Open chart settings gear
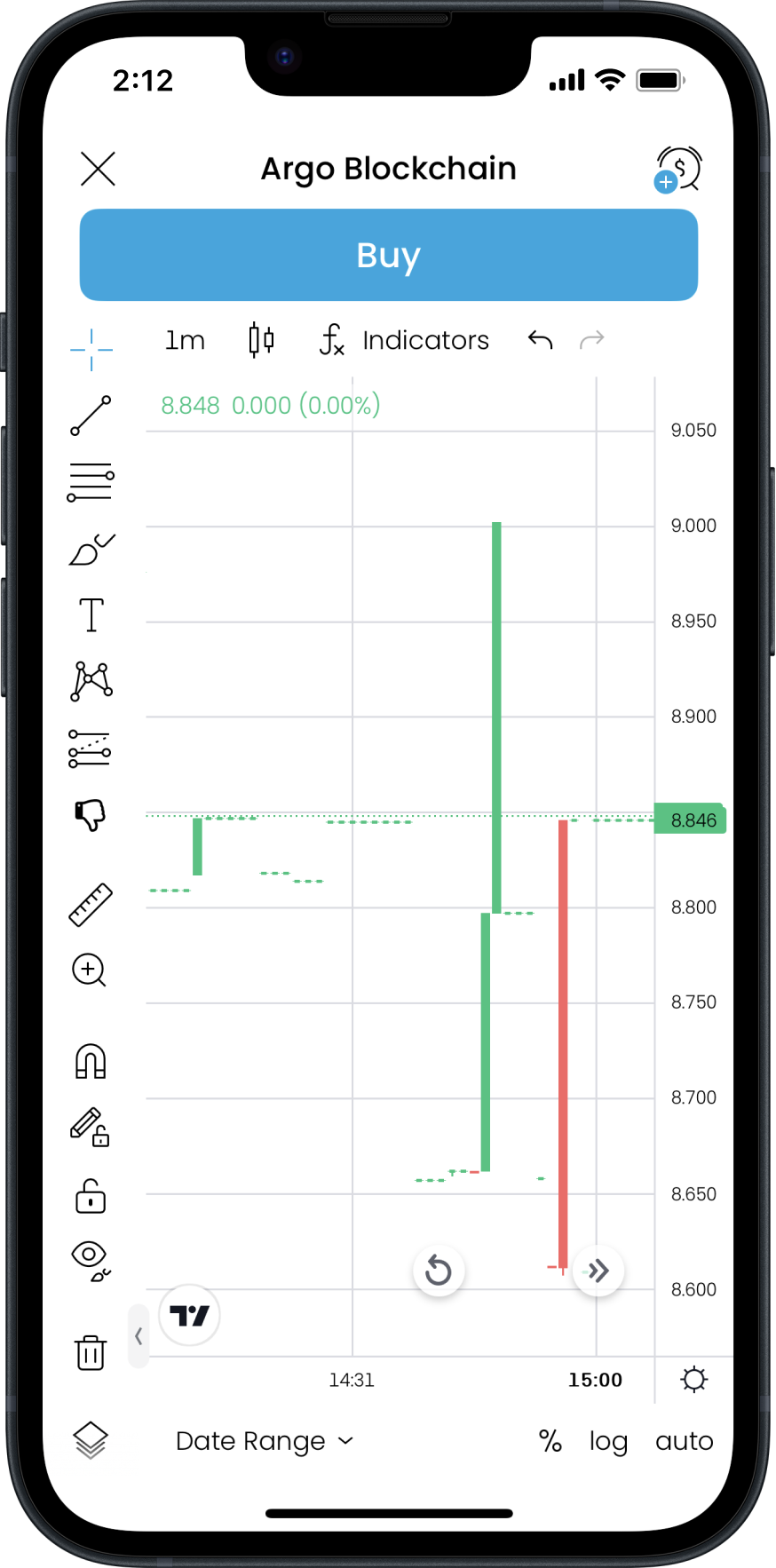The image size is (776, 1568). (x=693, y=1380)
